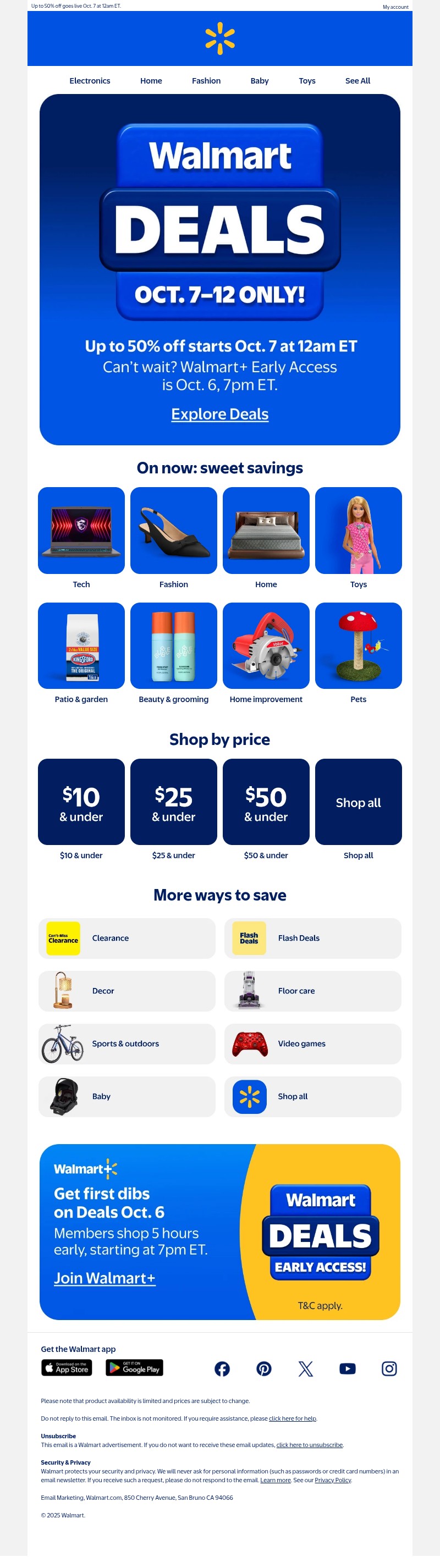This screenshot has height=1568, width=440.
Task: Browse Patio & garden deals
Action: click(81, 646)
